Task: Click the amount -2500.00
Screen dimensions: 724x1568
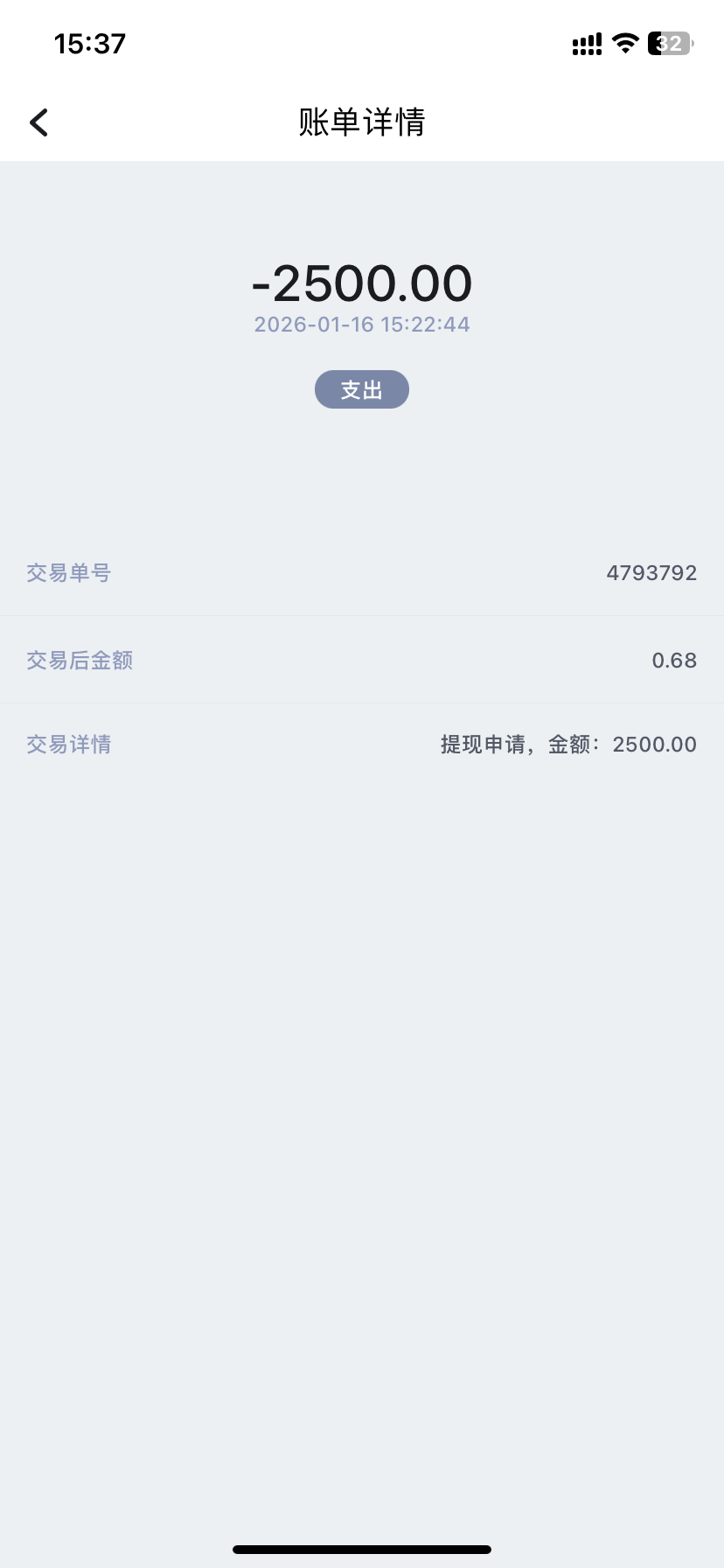Action: pyautogui.click(x=361, y=283)
